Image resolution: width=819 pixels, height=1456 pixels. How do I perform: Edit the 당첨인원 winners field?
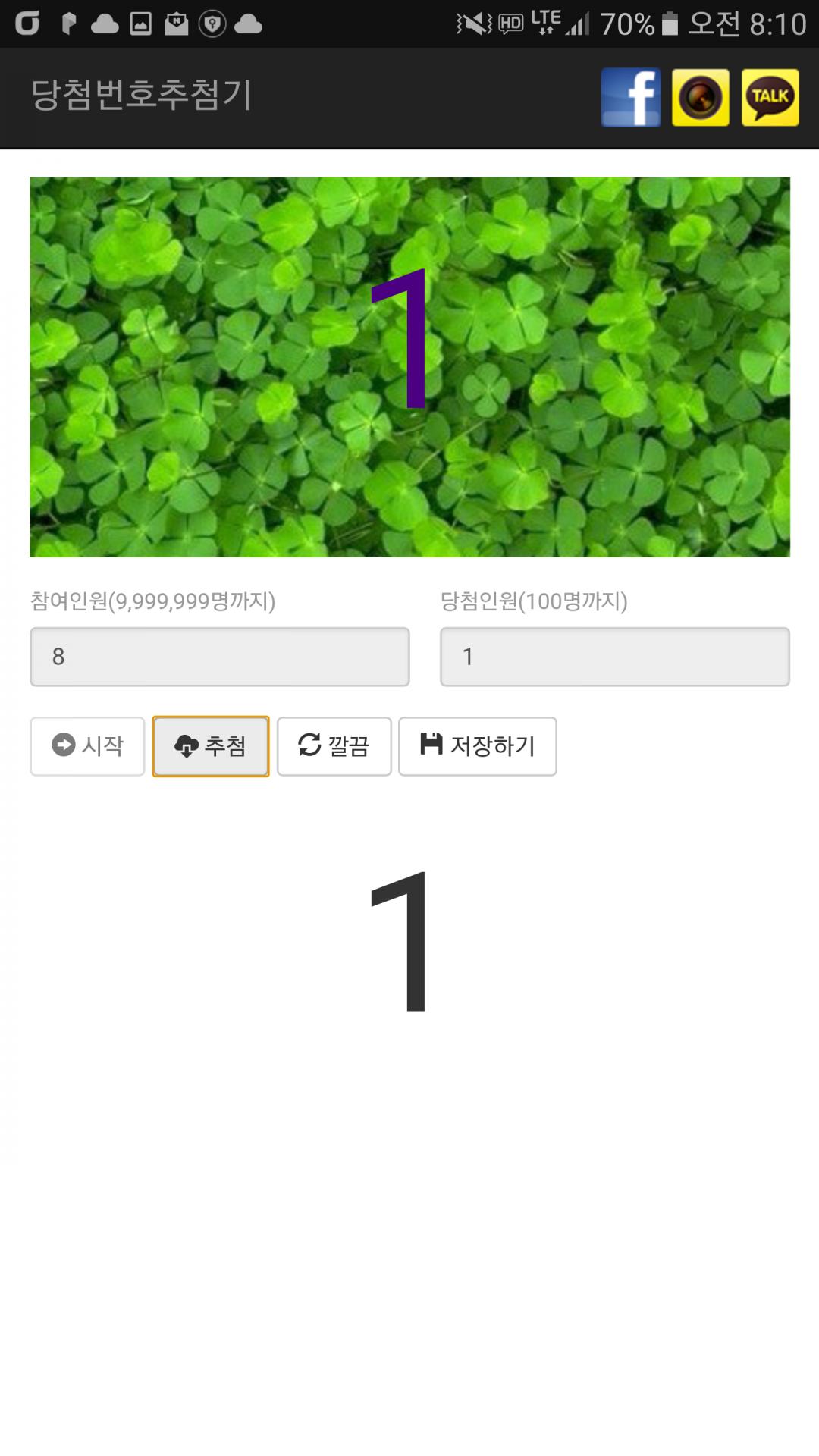614,657
